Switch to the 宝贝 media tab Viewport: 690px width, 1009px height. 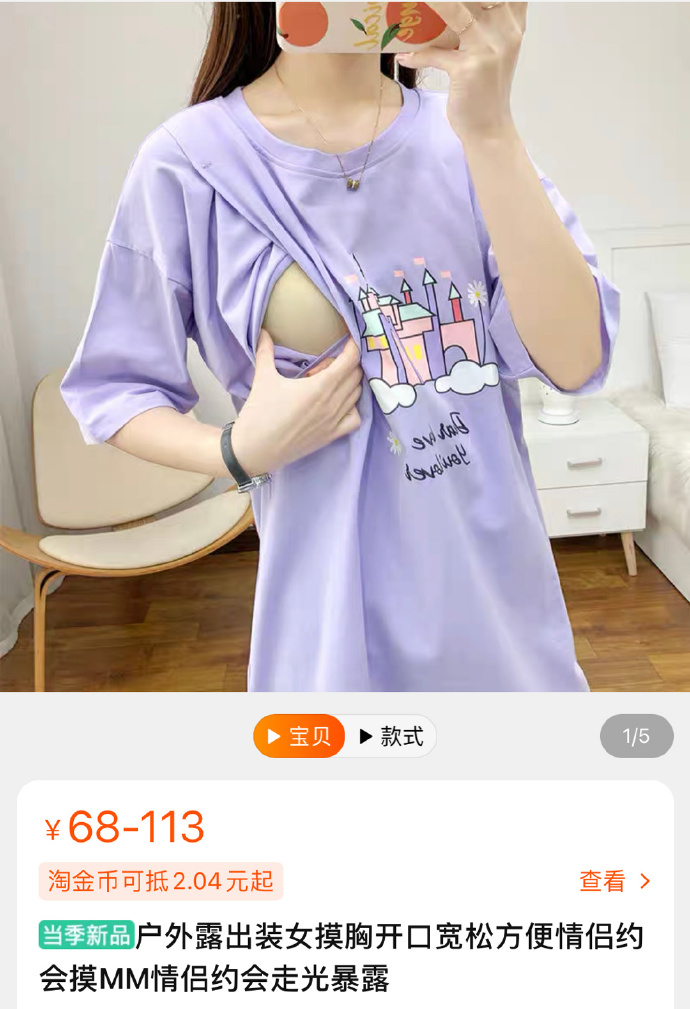(299, 737)
